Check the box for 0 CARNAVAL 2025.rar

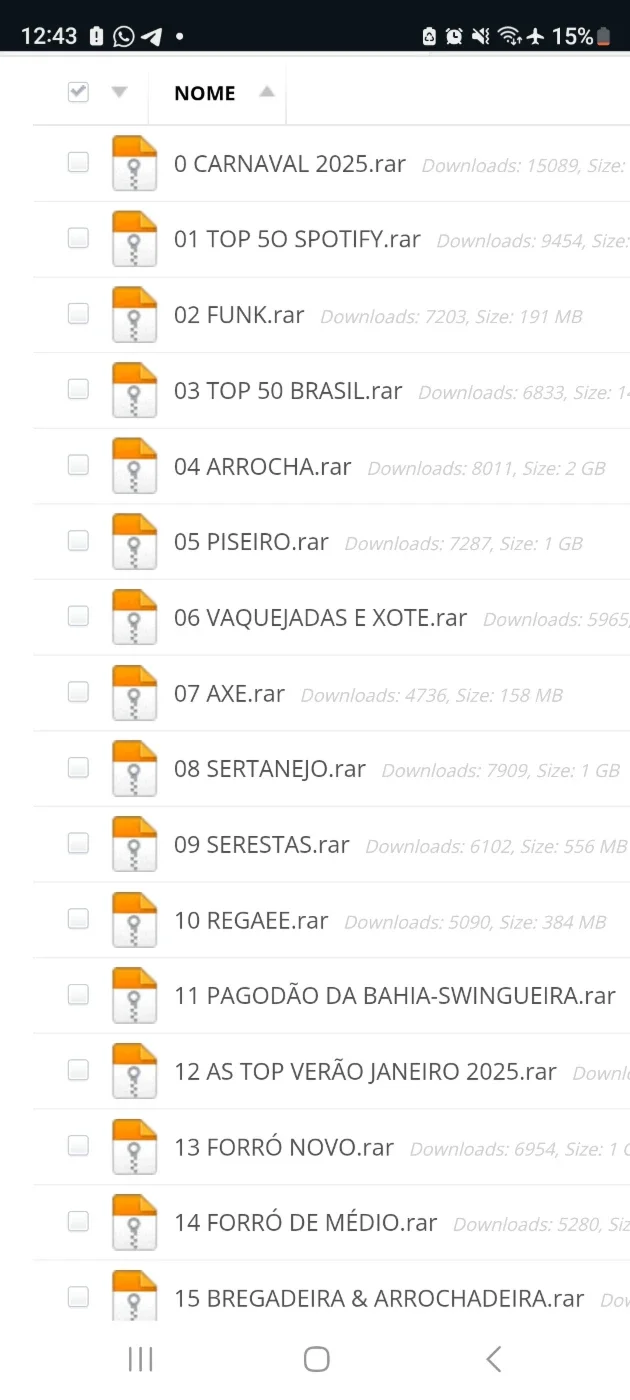pyautogui.click(x=78, y=162)
